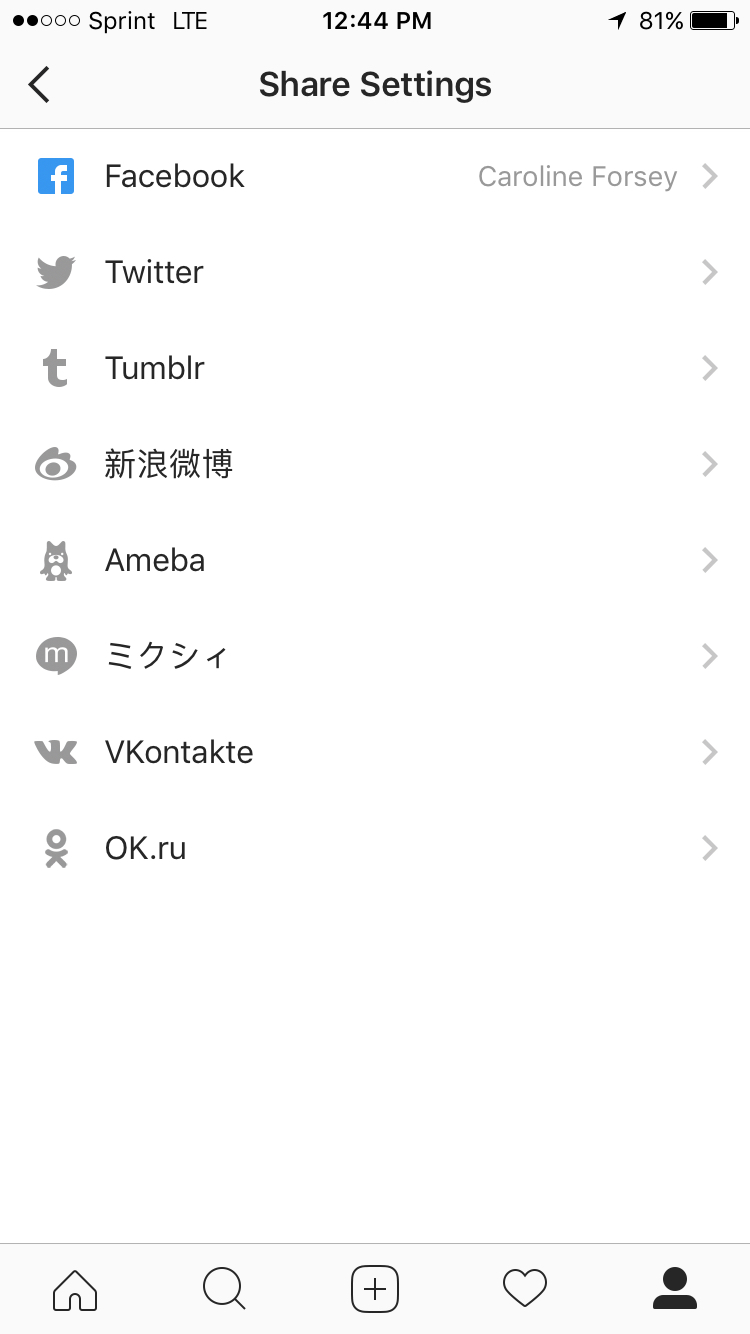Open Twitter share settings
The height and width of the screenshot is (1334, 750).
(x=375, y=272)
